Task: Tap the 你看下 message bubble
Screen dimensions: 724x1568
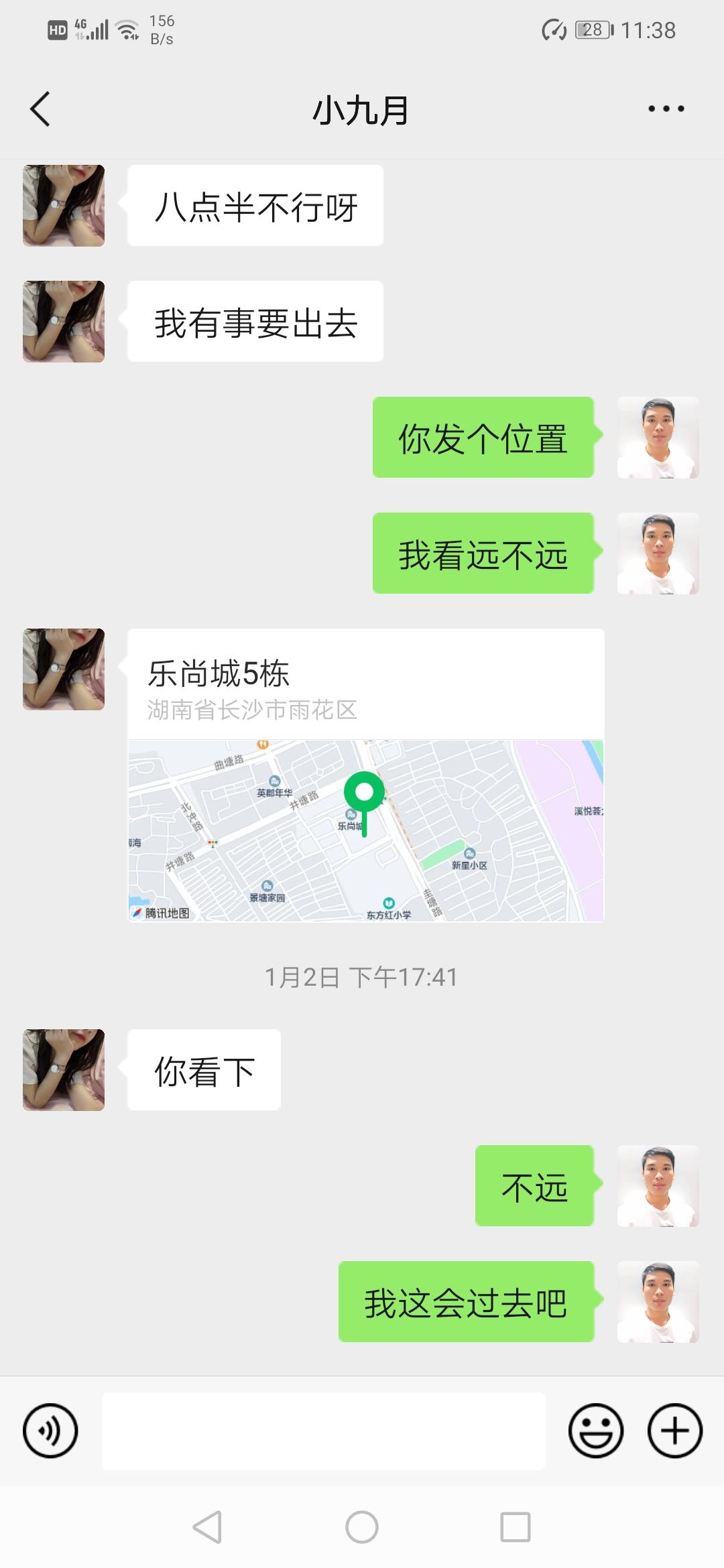Action: (x=203, y=1070)
